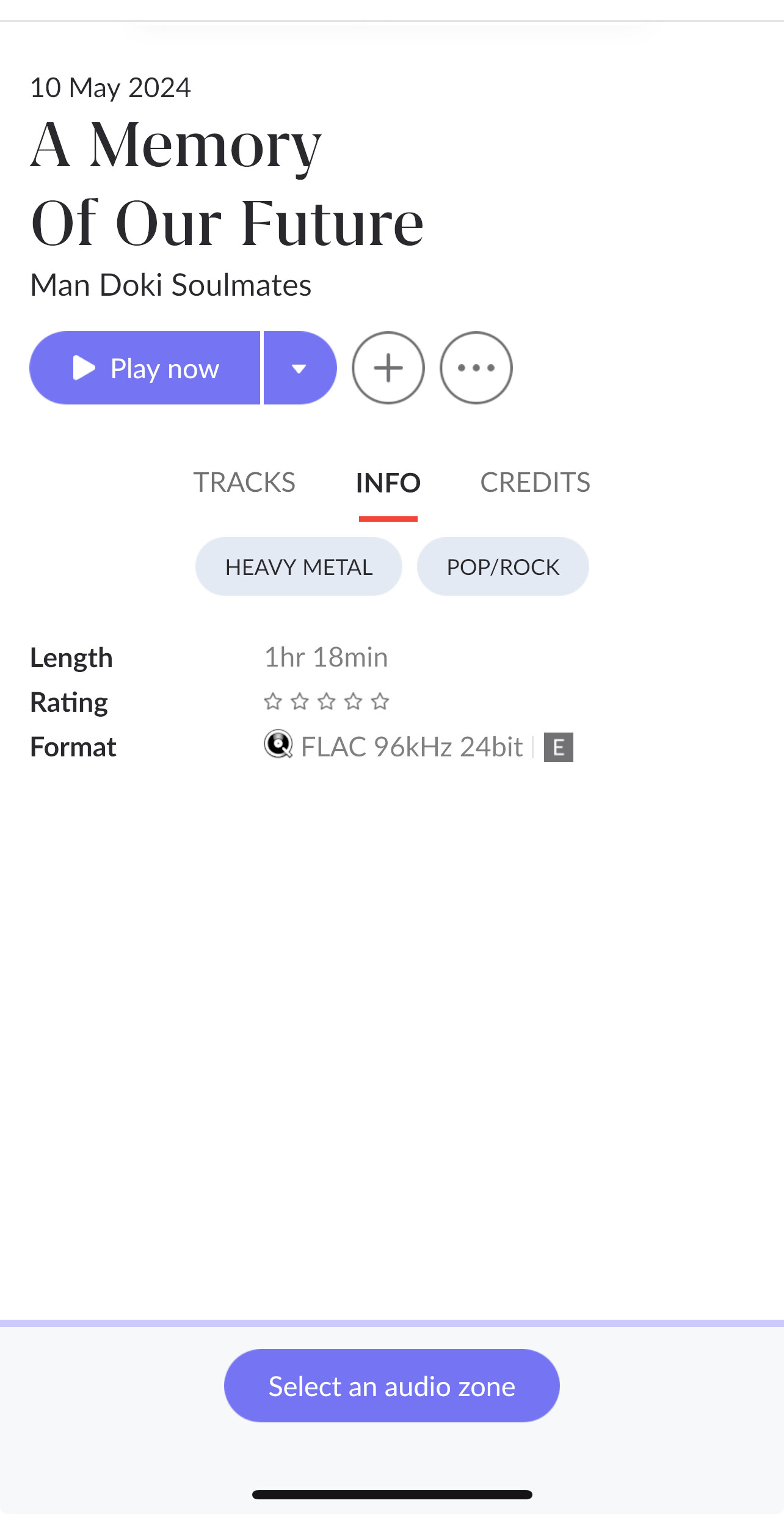Open the three-dot more options menu
This screenshot has width=784, height=1514.
point(476,368)
